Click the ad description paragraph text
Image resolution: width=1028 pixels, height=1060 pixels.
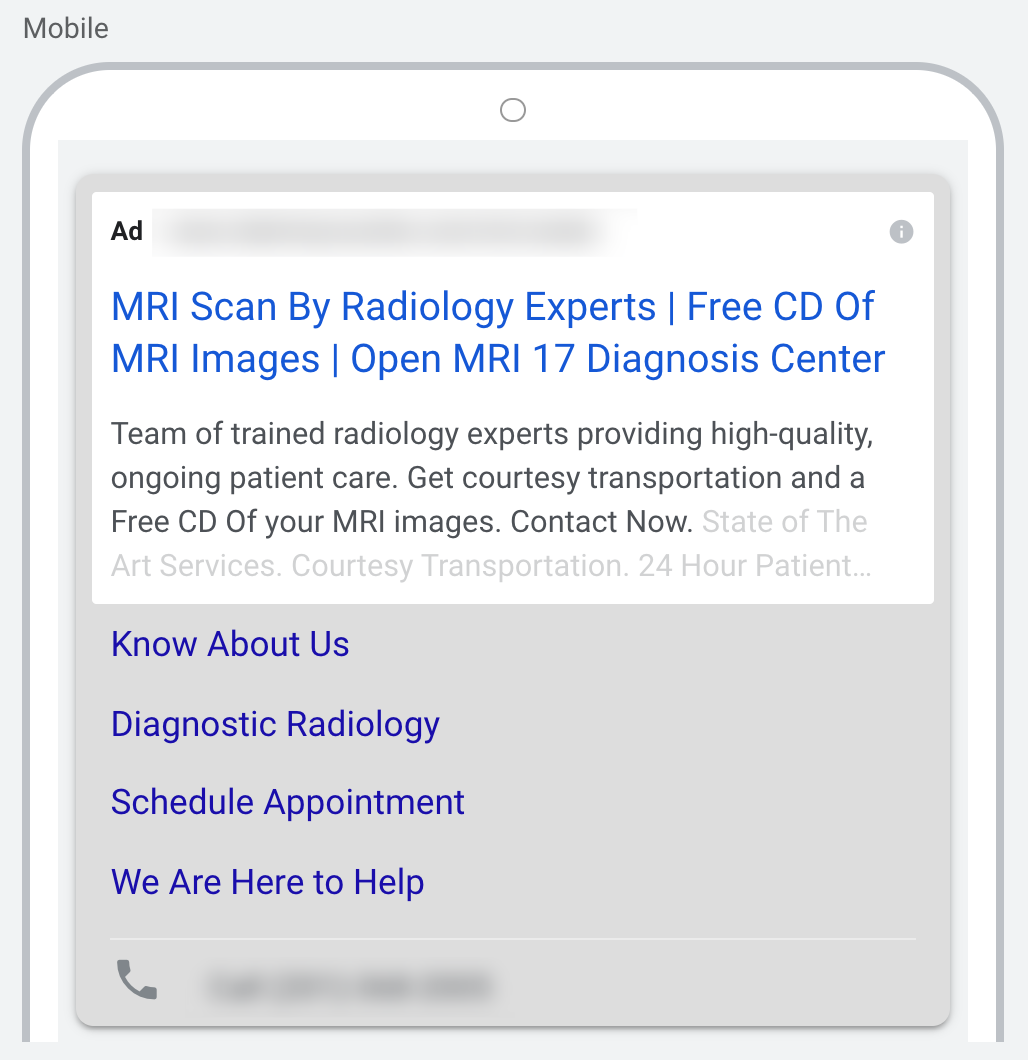(490, 477)
